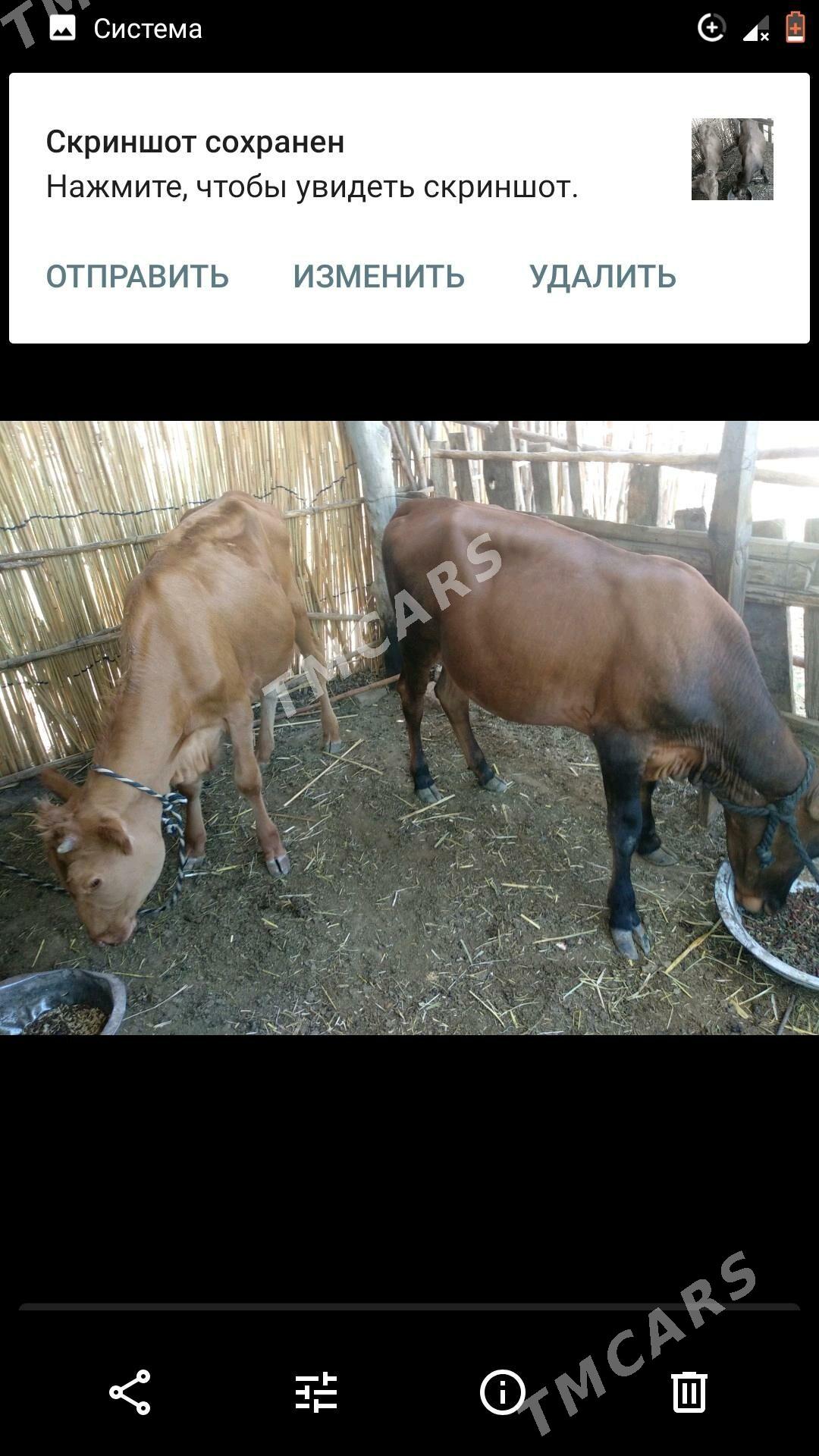Show photo details with info icon

point(502,1392)
